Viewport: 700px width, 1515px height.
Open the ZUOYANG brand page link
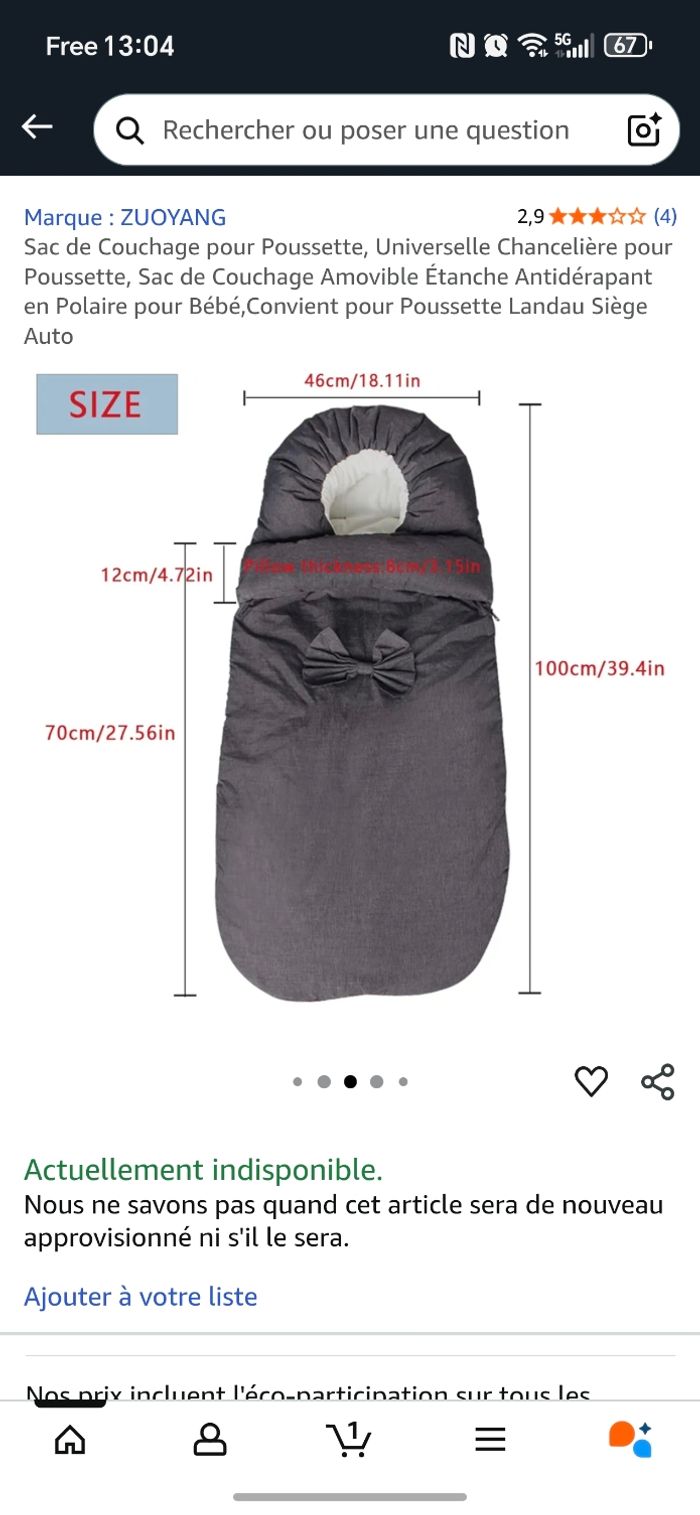pyautogui.click(x=125, y=217)
